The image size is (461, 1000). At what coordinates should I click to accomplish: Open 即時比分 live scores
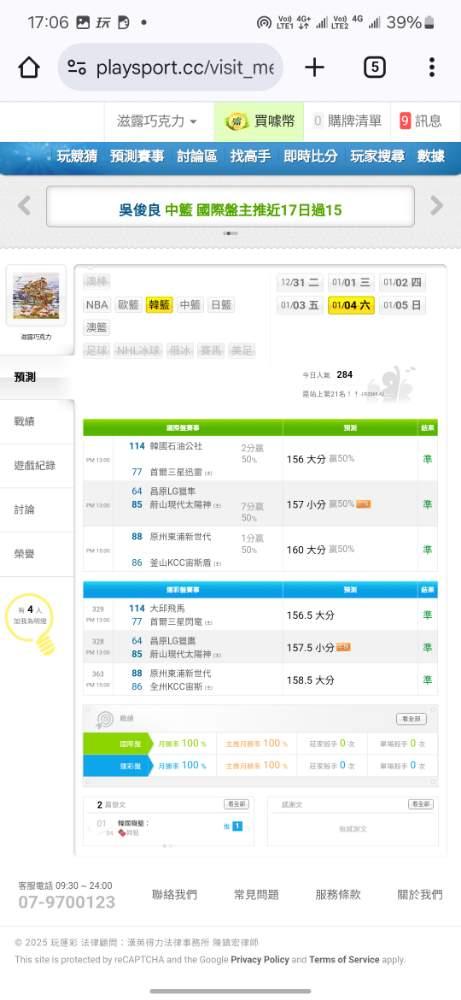click(x=310, y=156)
